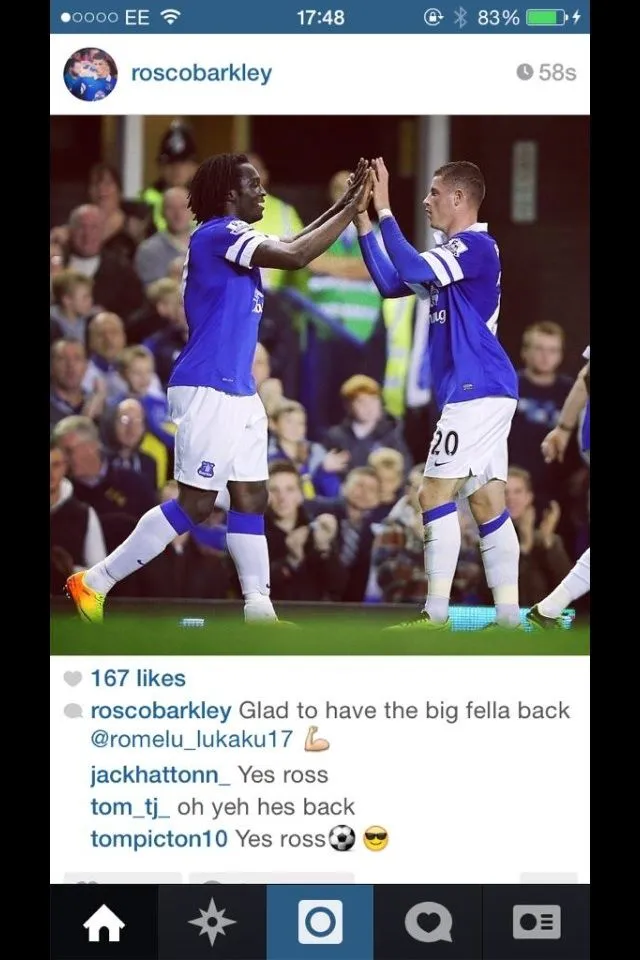Open roscobarkley's profile from the post header username
The width and height of the screenshot is (640, 960).
(201, 73)
